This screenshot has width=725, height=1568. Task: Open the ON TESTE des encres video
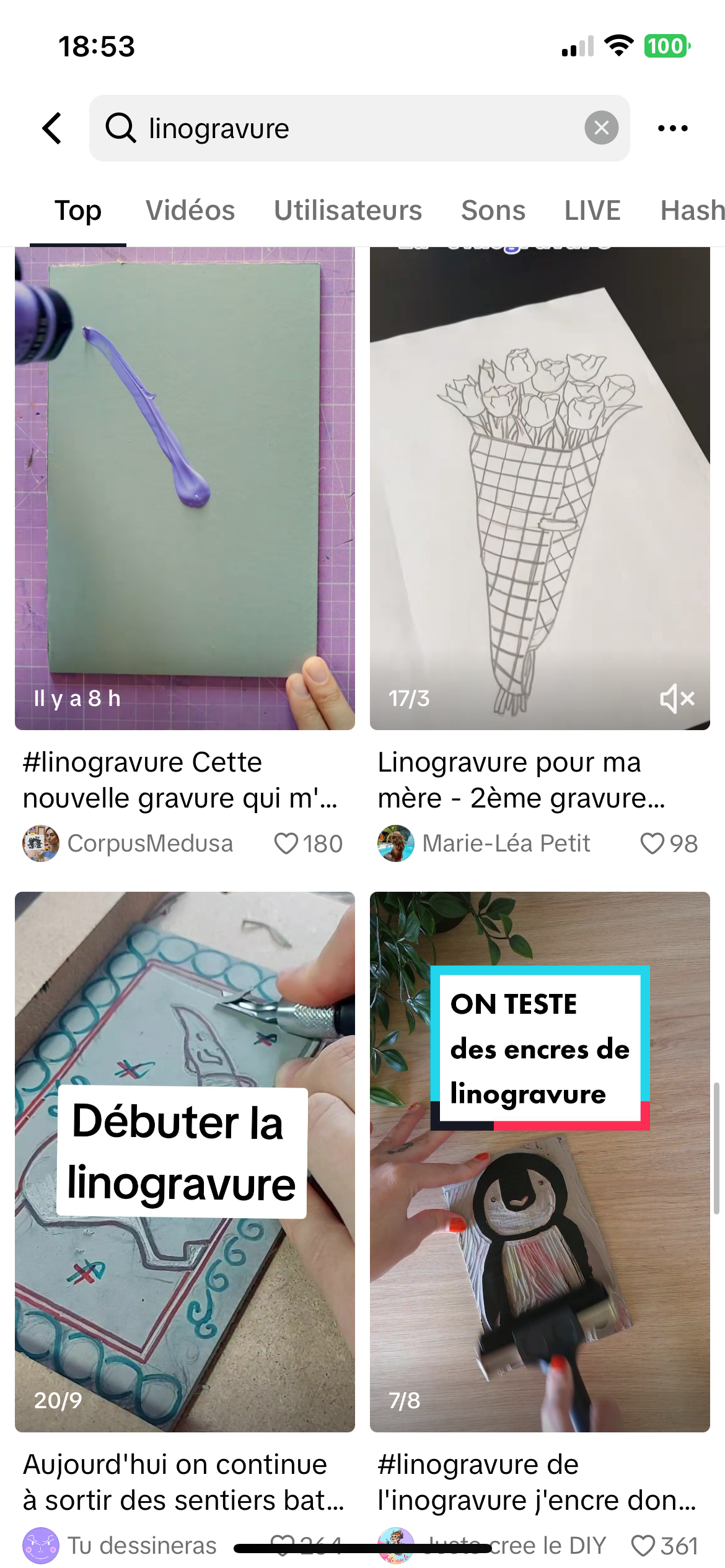click(x=539, y=1161)
